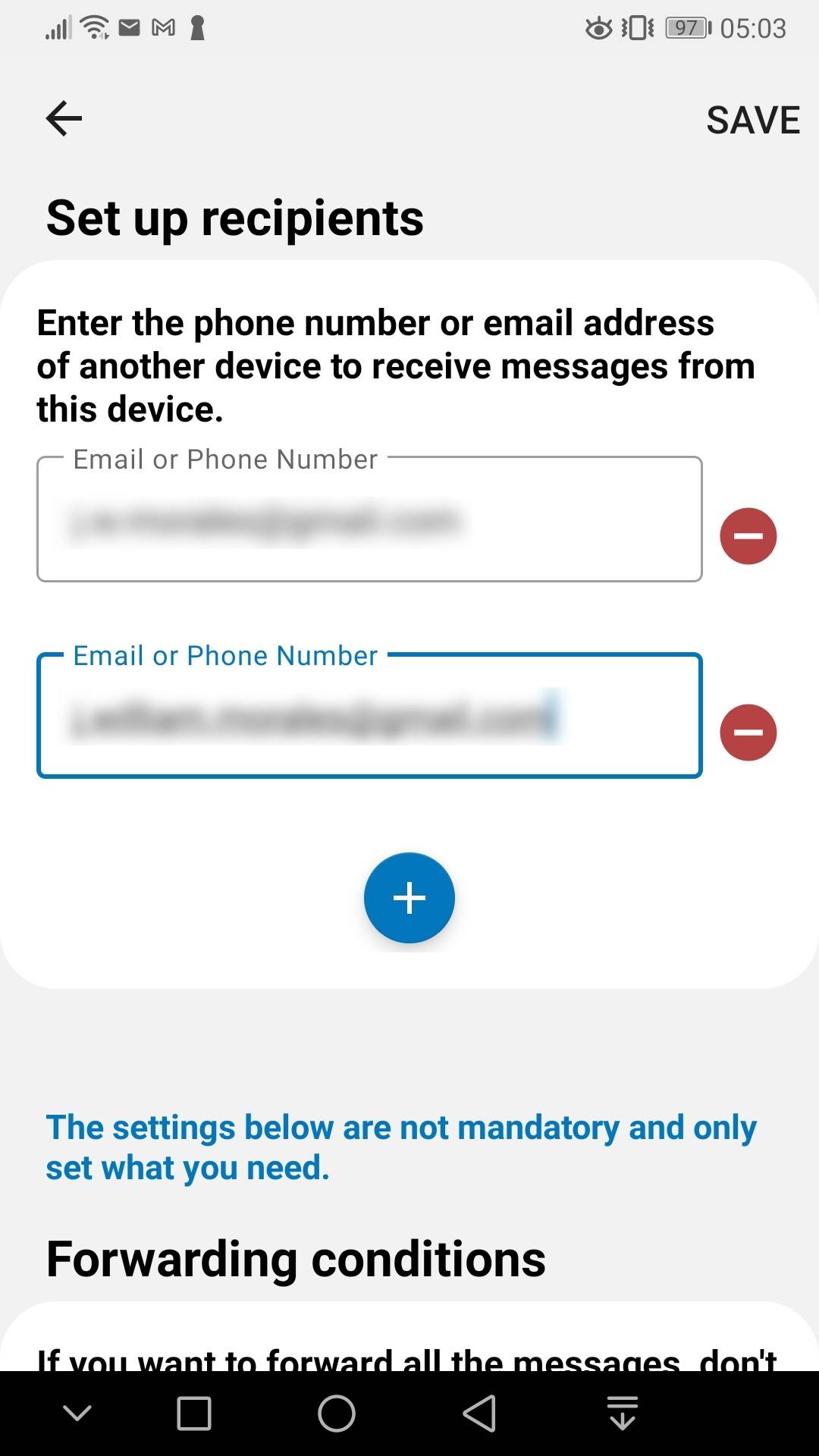The image size is (819, 1456).
Task: Pull down the notification panel icon
Action: pos(623,1414)
